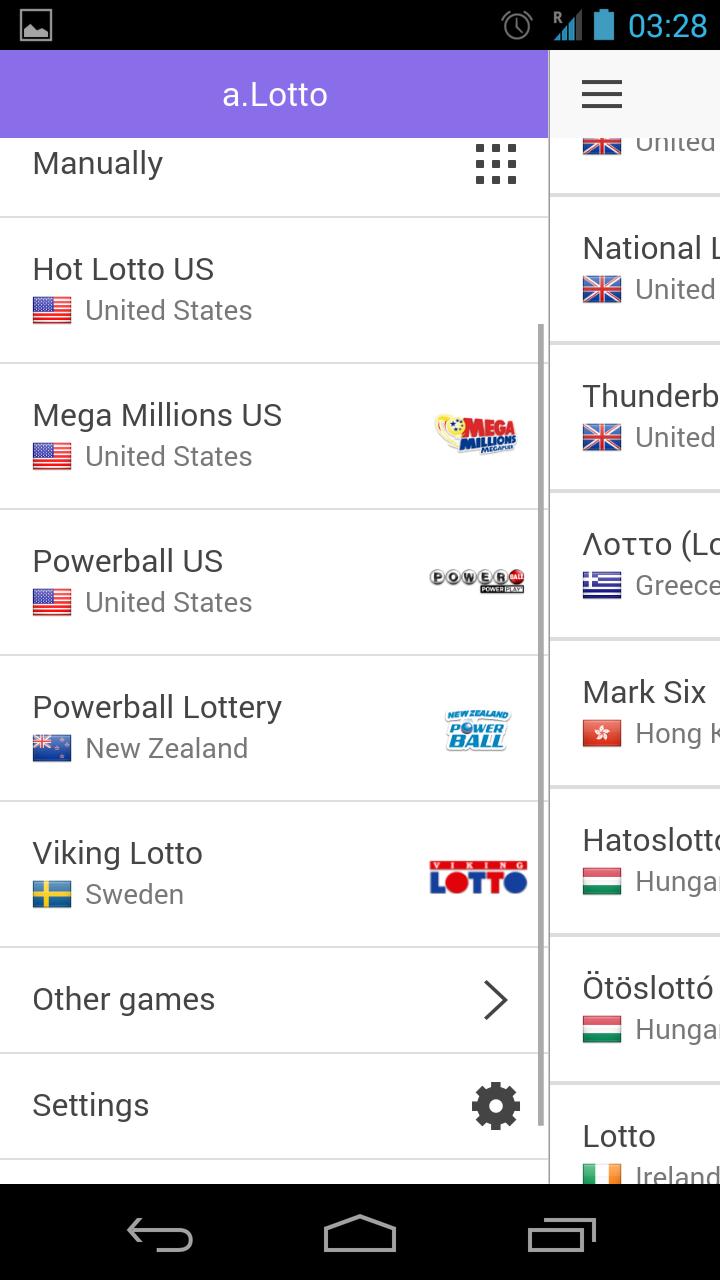
Task: Select the Hong Kong flag beside Mark Six
Action: [600, 733]
